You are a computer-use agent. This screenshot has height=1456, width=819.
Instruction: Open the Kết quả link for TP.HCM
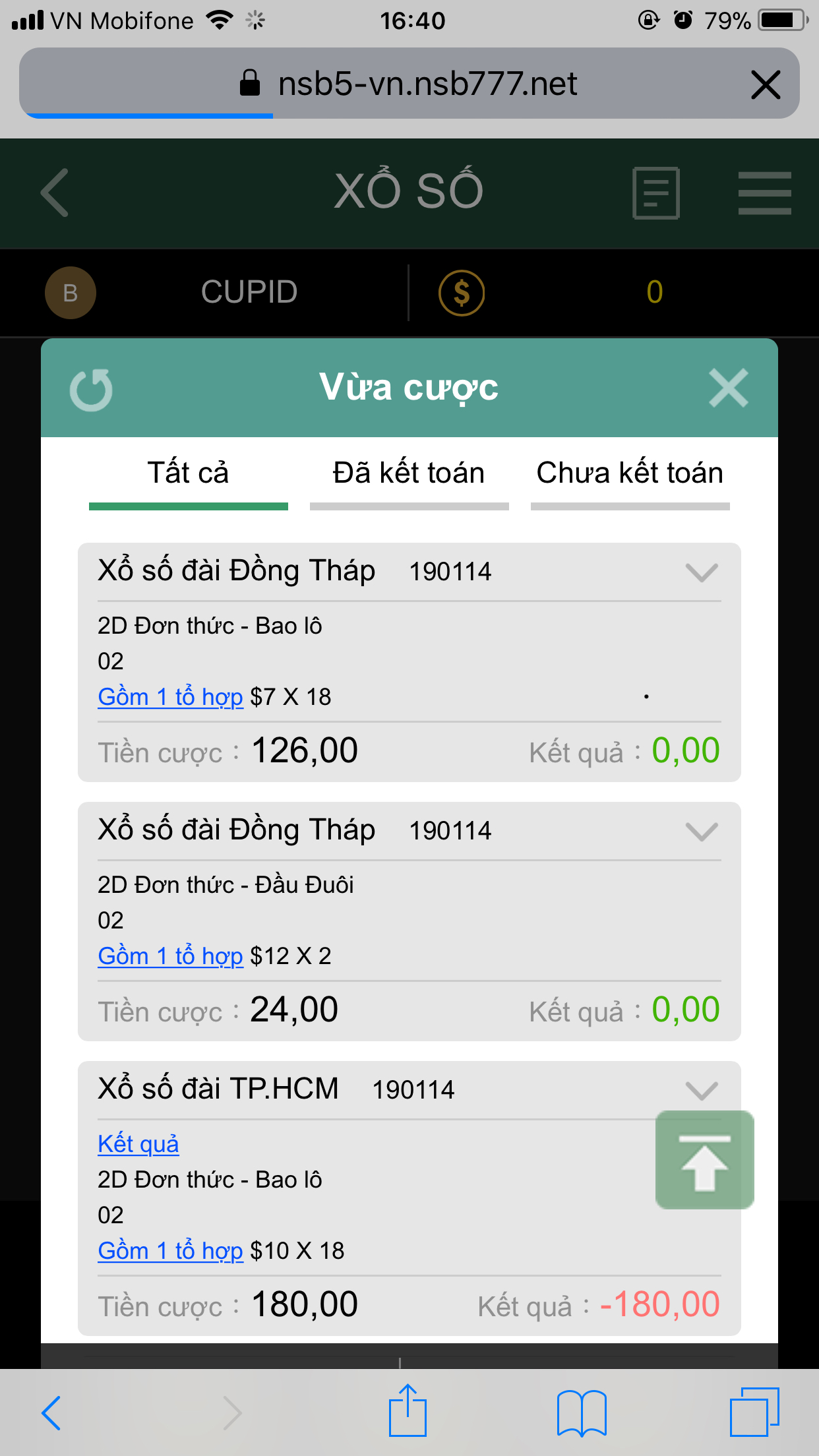tap(138, 1144)
